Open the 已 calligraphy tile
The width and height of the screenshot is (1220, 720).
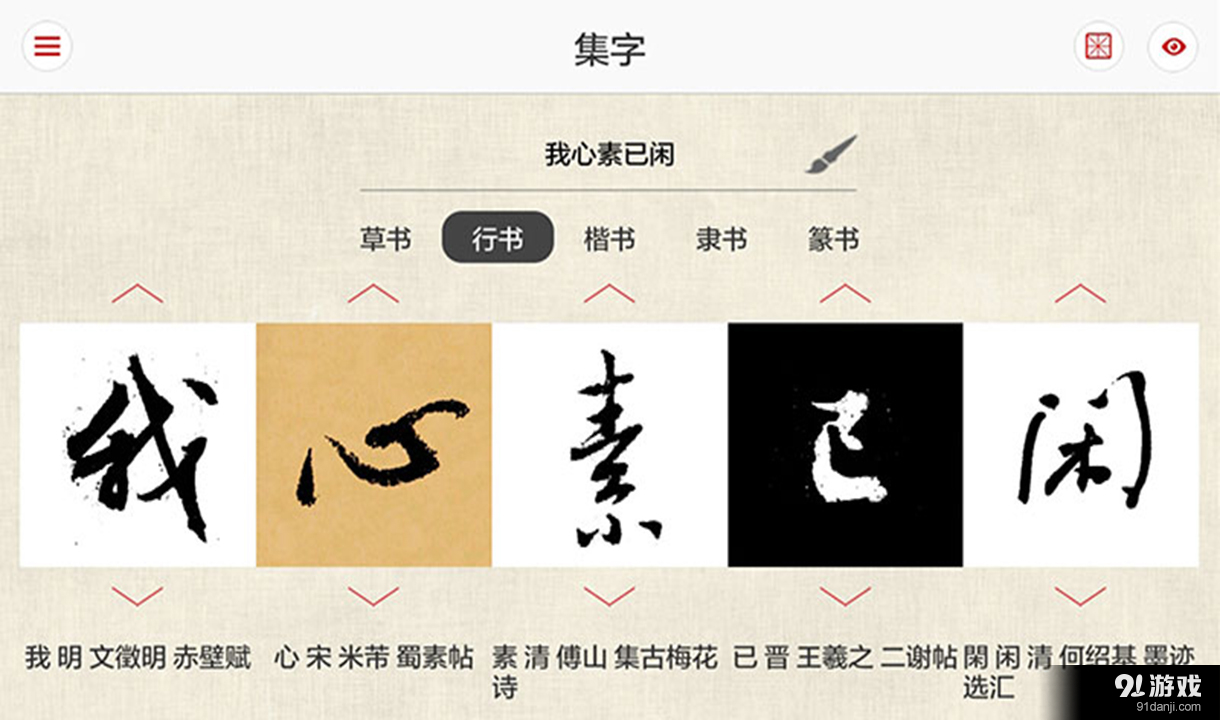click(x=845, y=445)
